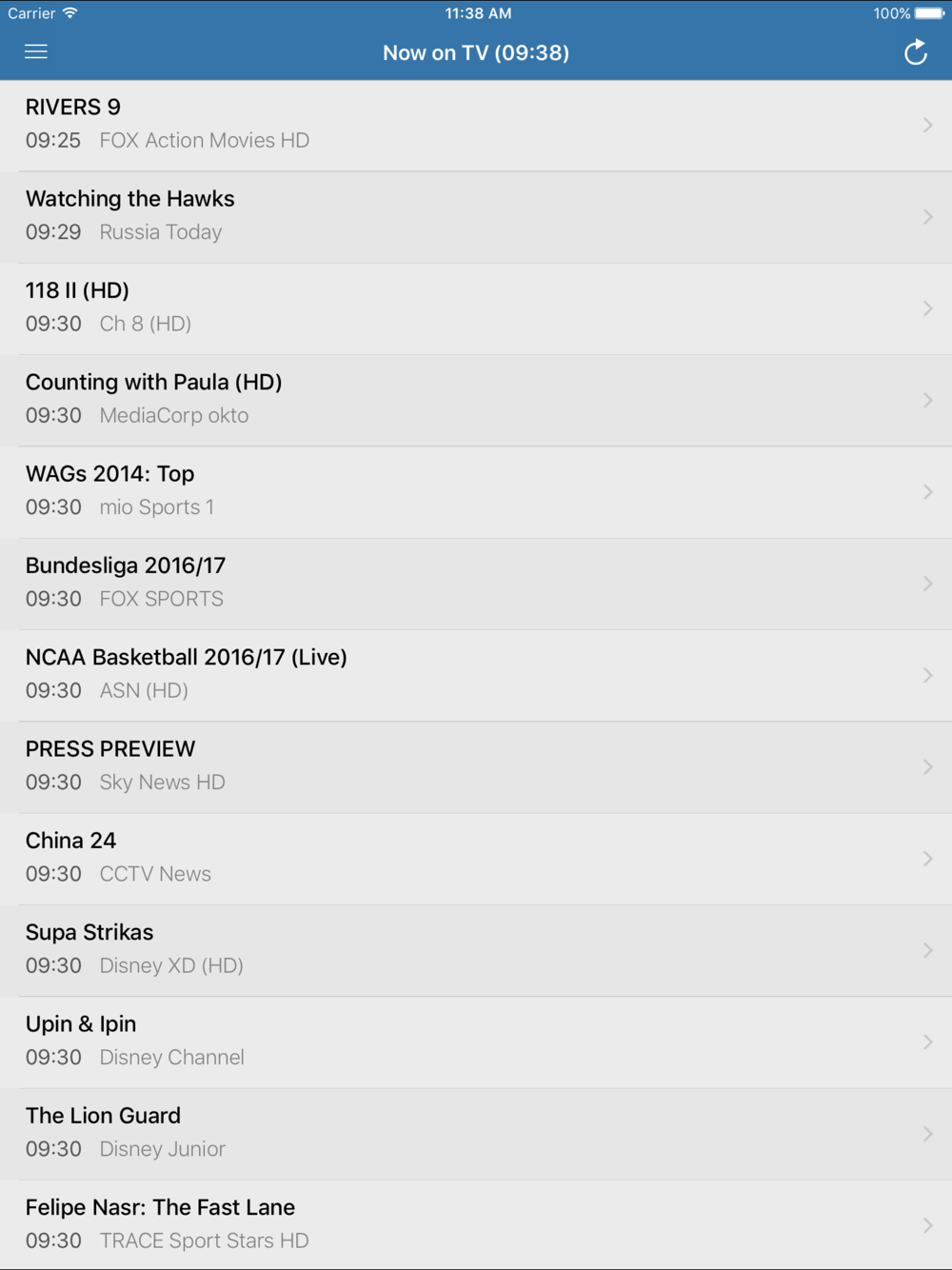Screen dimensions: 952x1270
Task: View PRESS PREVIEW on Sky News HD
Action: click(x=476, y=766)
